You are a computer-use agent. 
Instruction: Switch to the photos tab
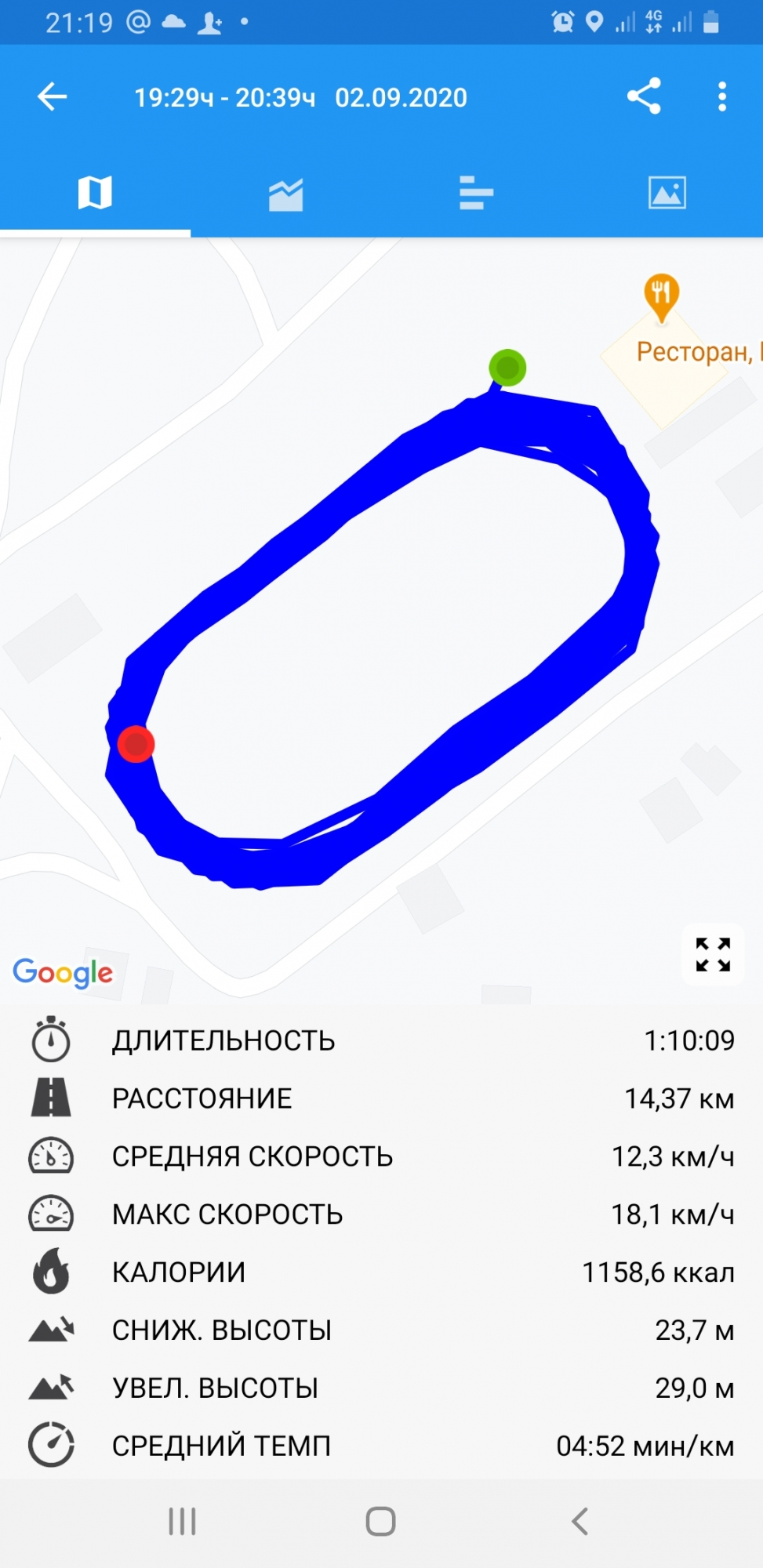(x=667, y=193)
